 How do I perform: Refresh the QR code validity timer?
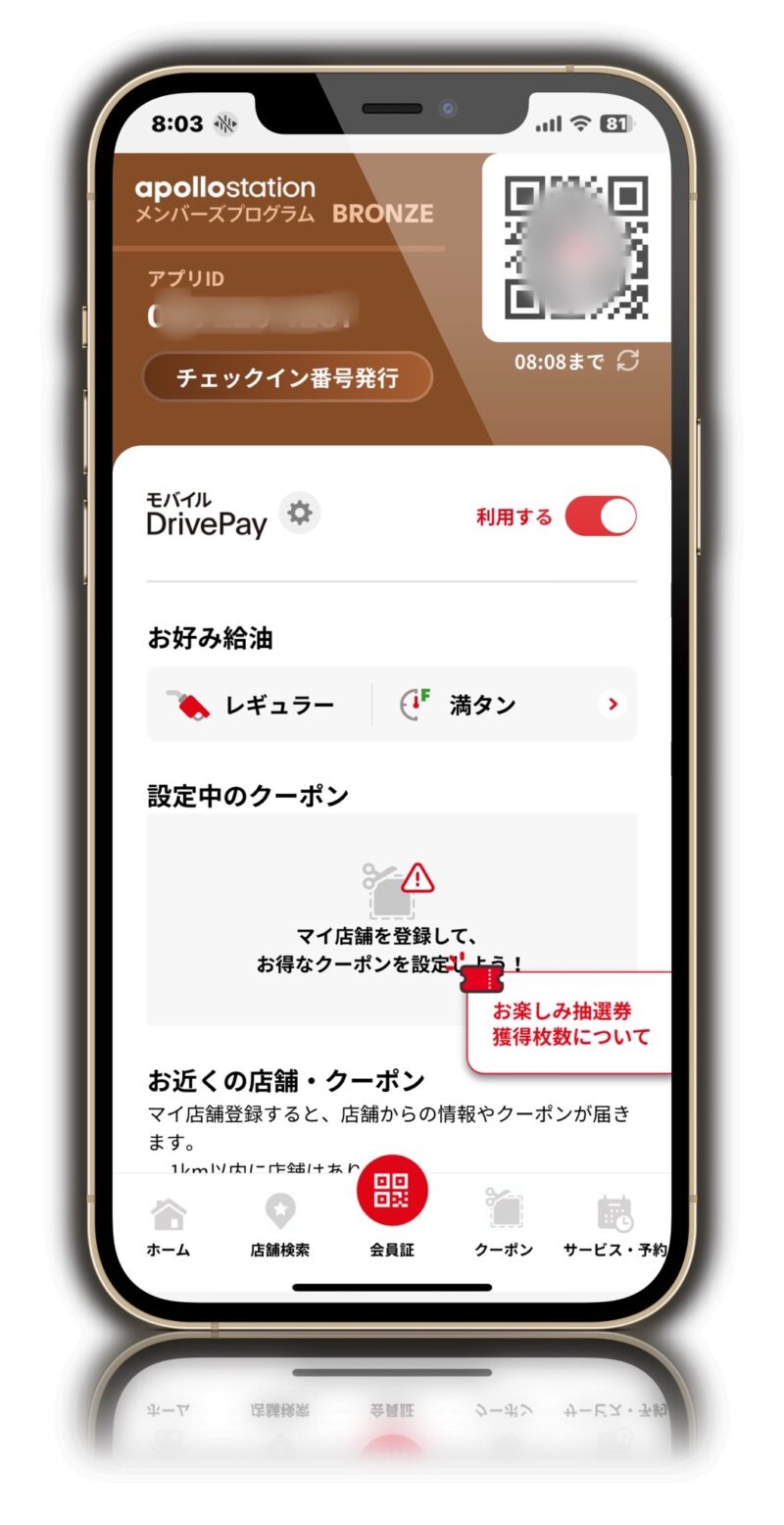(x=627, y=361)
